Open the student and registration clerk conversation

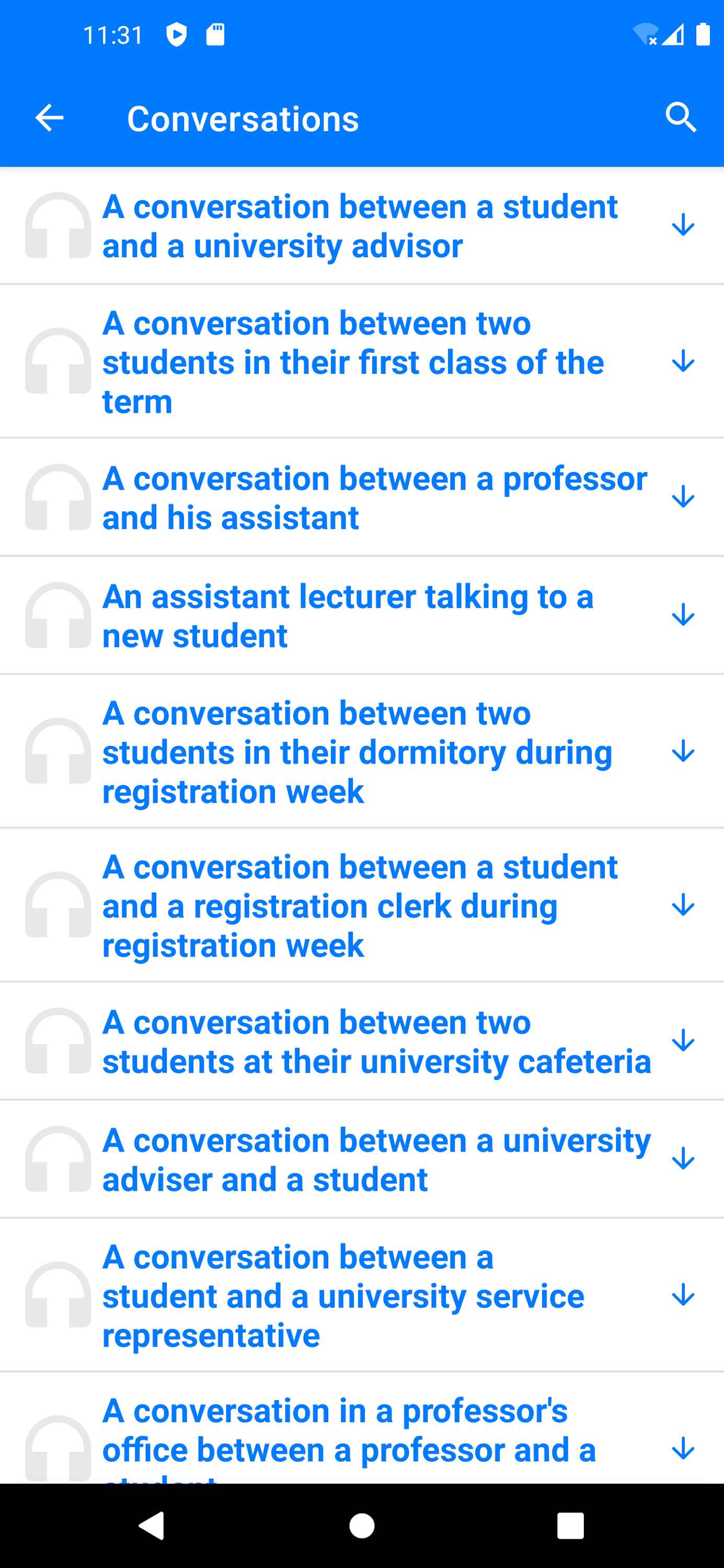pyautogui.click(x=359, y=906)
